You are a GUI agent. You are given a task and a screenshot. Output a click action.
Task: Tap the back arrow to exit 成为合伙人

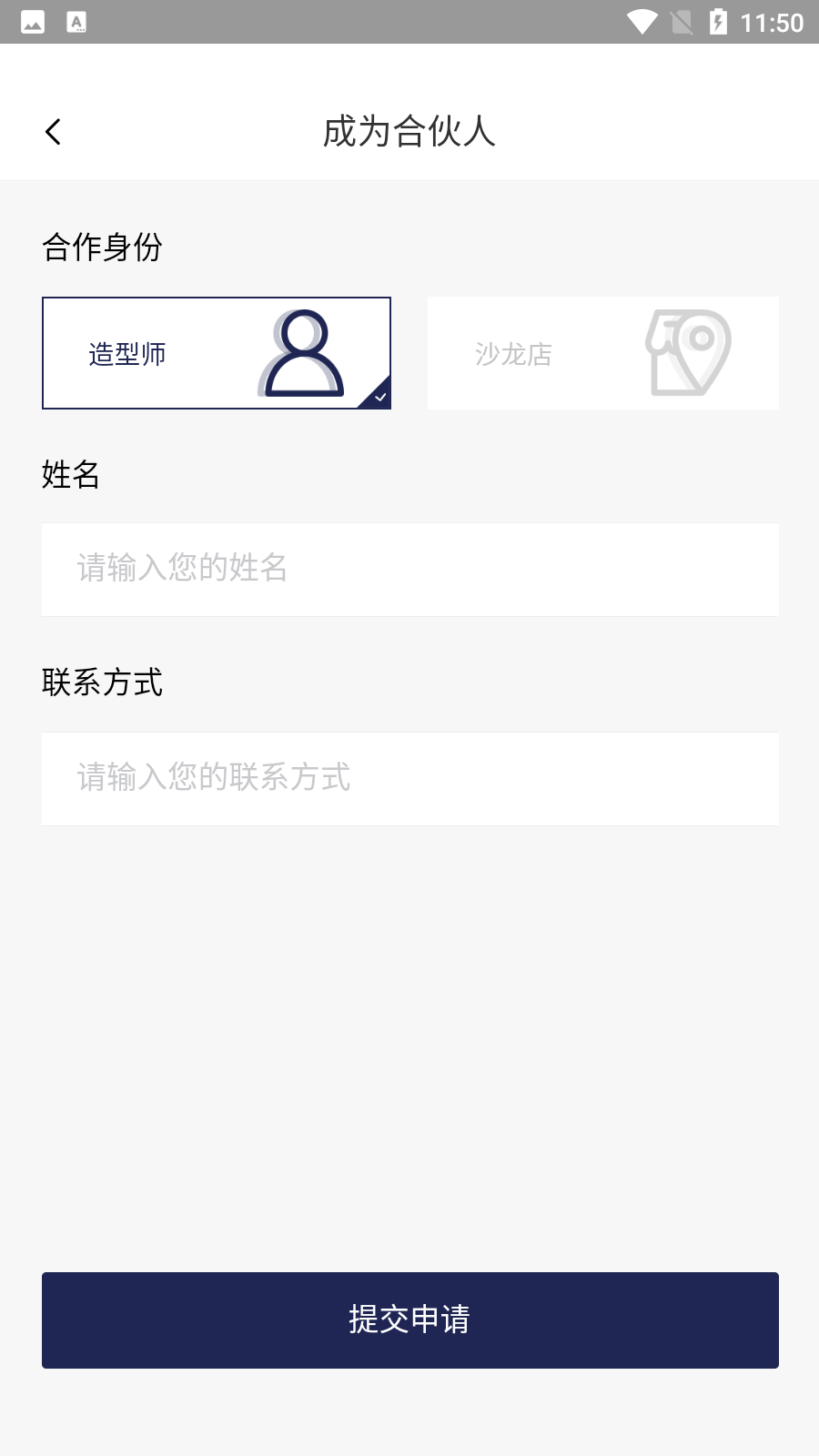click(53, 131)
